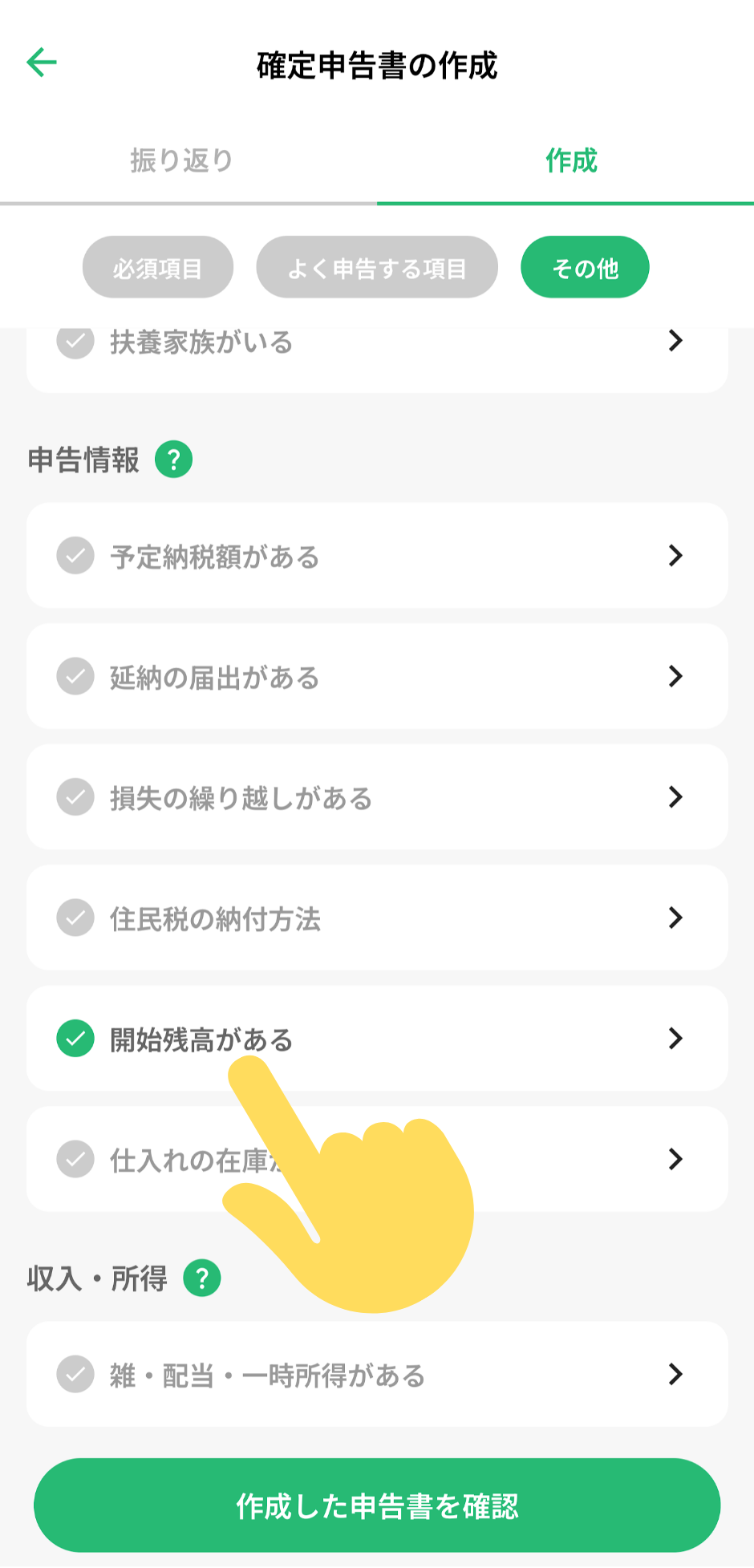Select the よく申告する項目 chip

[377, 267]
